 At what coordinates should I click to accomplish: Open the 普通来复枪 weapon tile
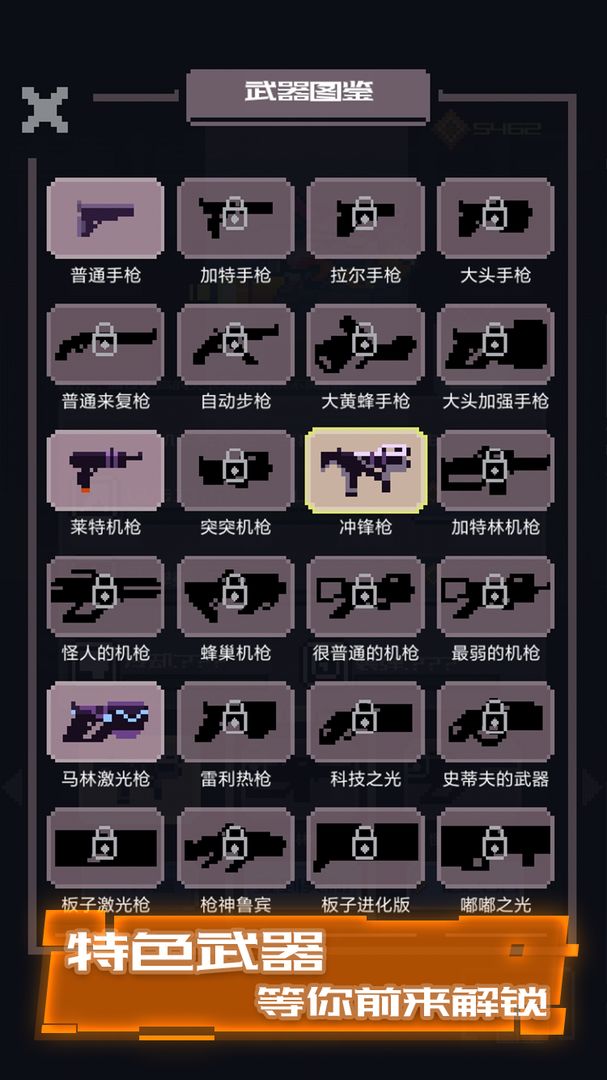105,344
